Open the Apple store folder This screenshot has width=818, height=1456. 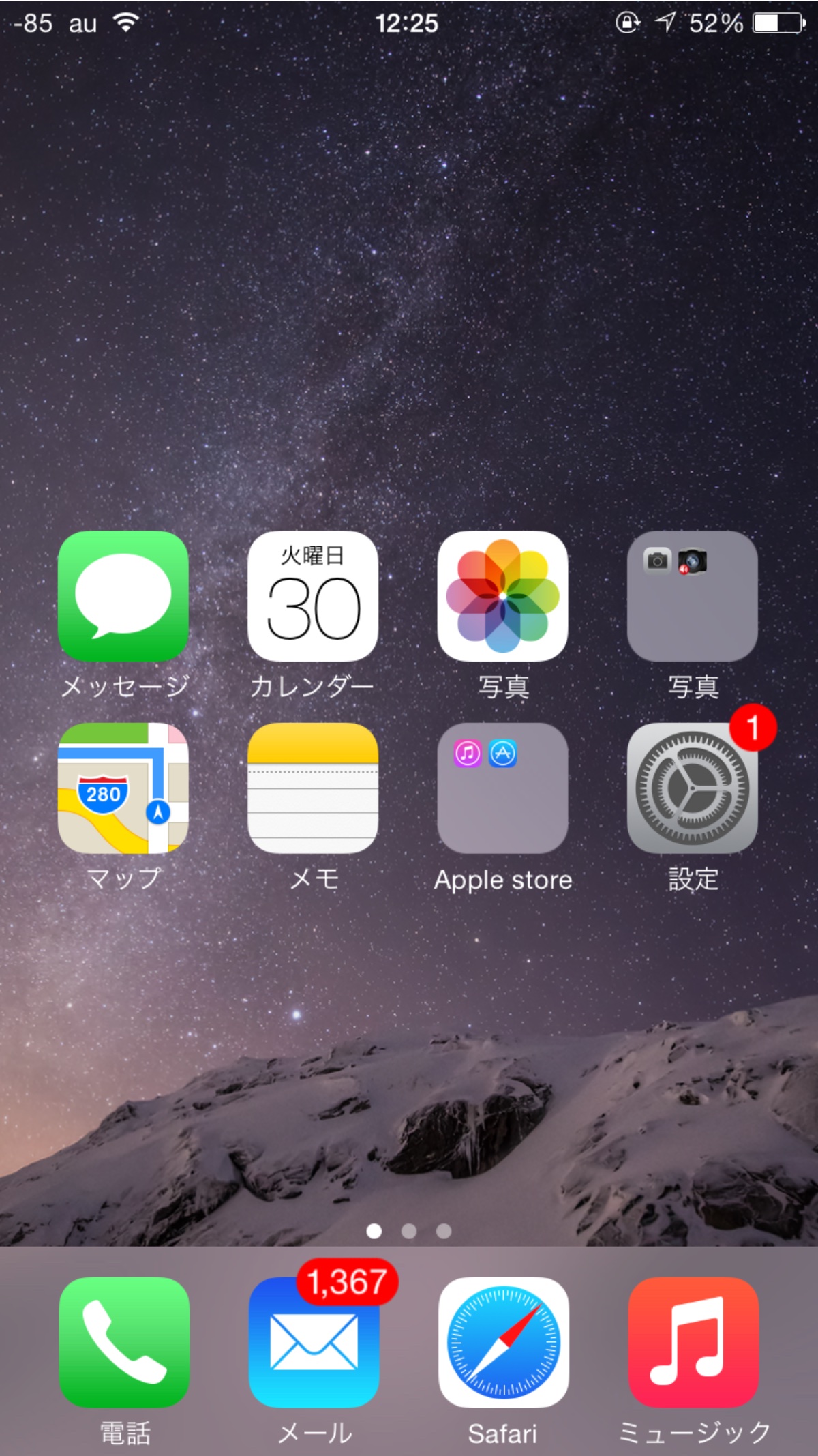pyautogui.click(x=502, y=788)
